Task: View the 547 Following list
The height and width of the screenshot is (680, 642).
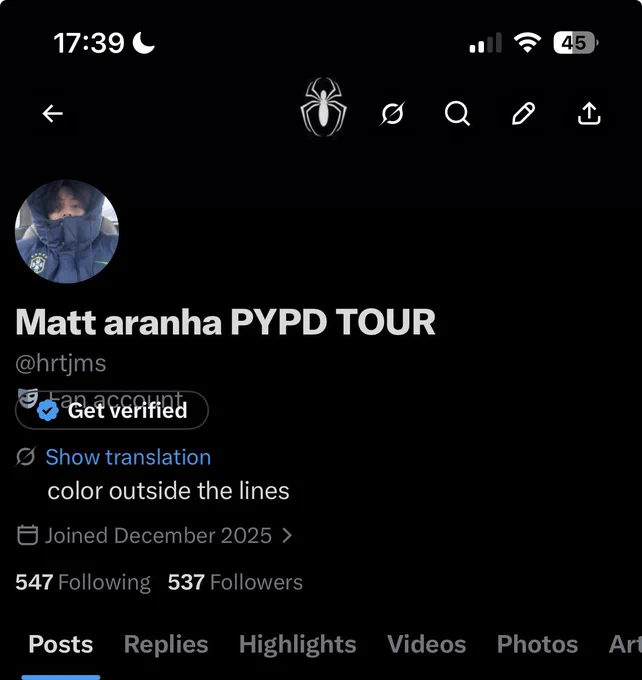Action: click(x=83, y=582)
